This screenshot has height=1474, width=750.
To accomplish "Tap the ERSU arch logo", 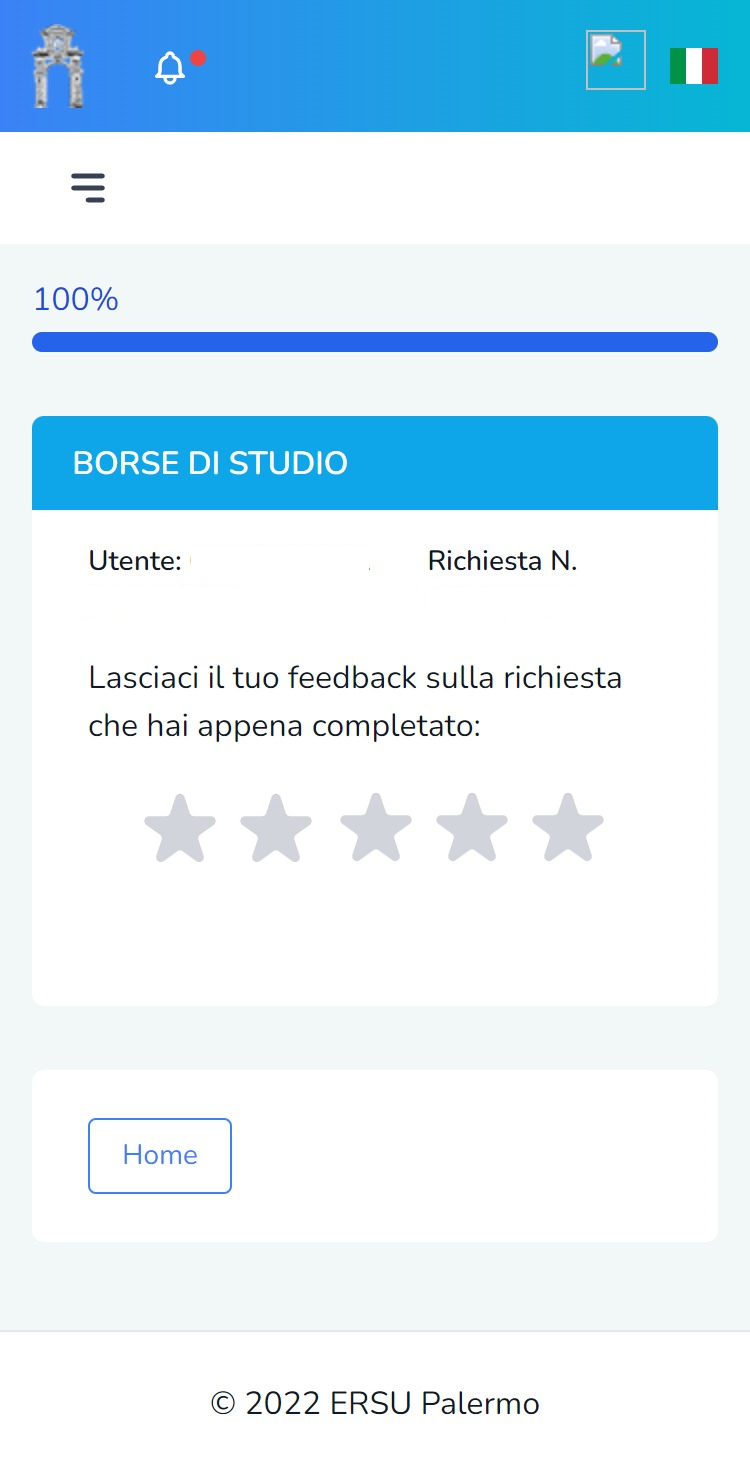I will click(x=58, y=66).
